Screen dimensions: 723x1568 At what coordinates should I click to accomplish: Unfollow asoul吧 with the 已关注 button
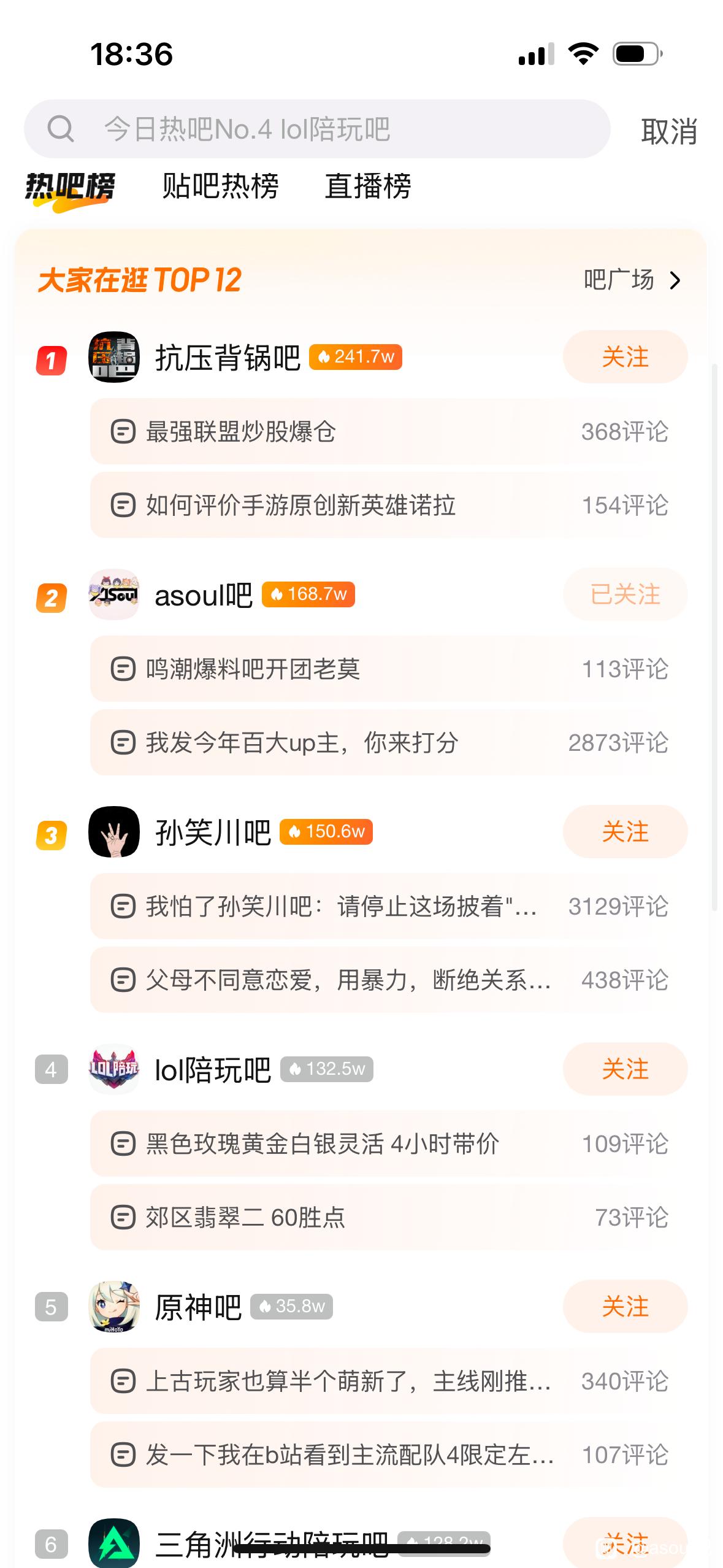(x=624, y=594)
